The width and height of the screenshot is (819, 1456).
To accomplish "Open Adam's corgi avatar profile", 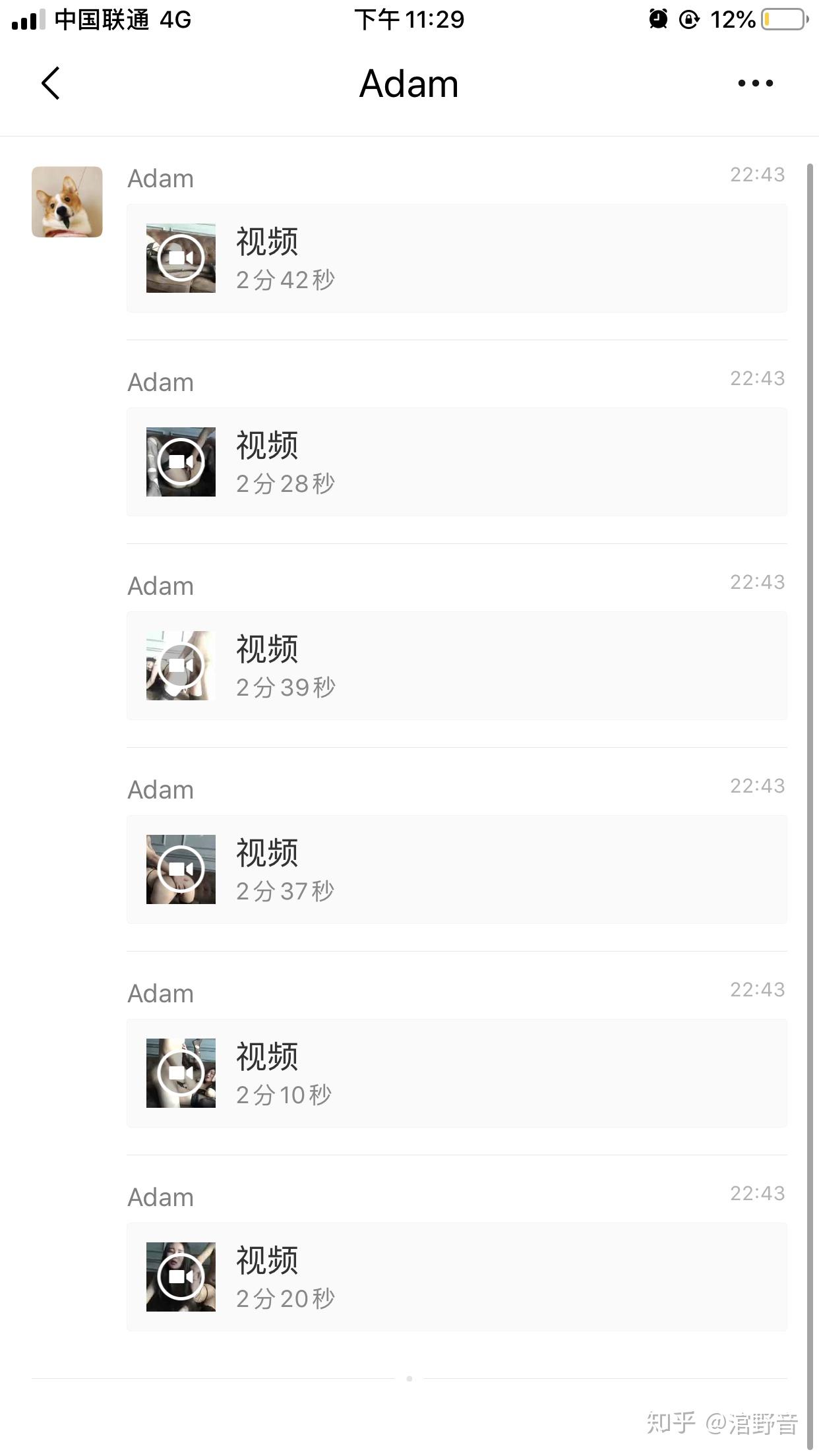I will tap(67, 202).
